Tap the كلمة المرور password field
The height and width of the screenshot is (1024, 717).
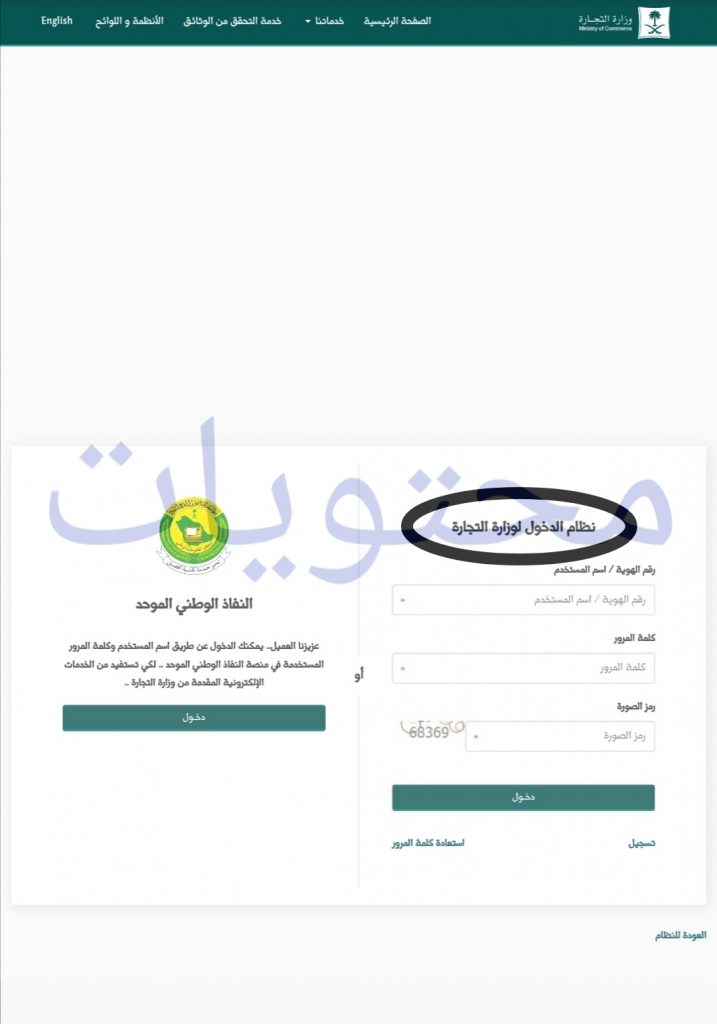[x=523, y=668]
